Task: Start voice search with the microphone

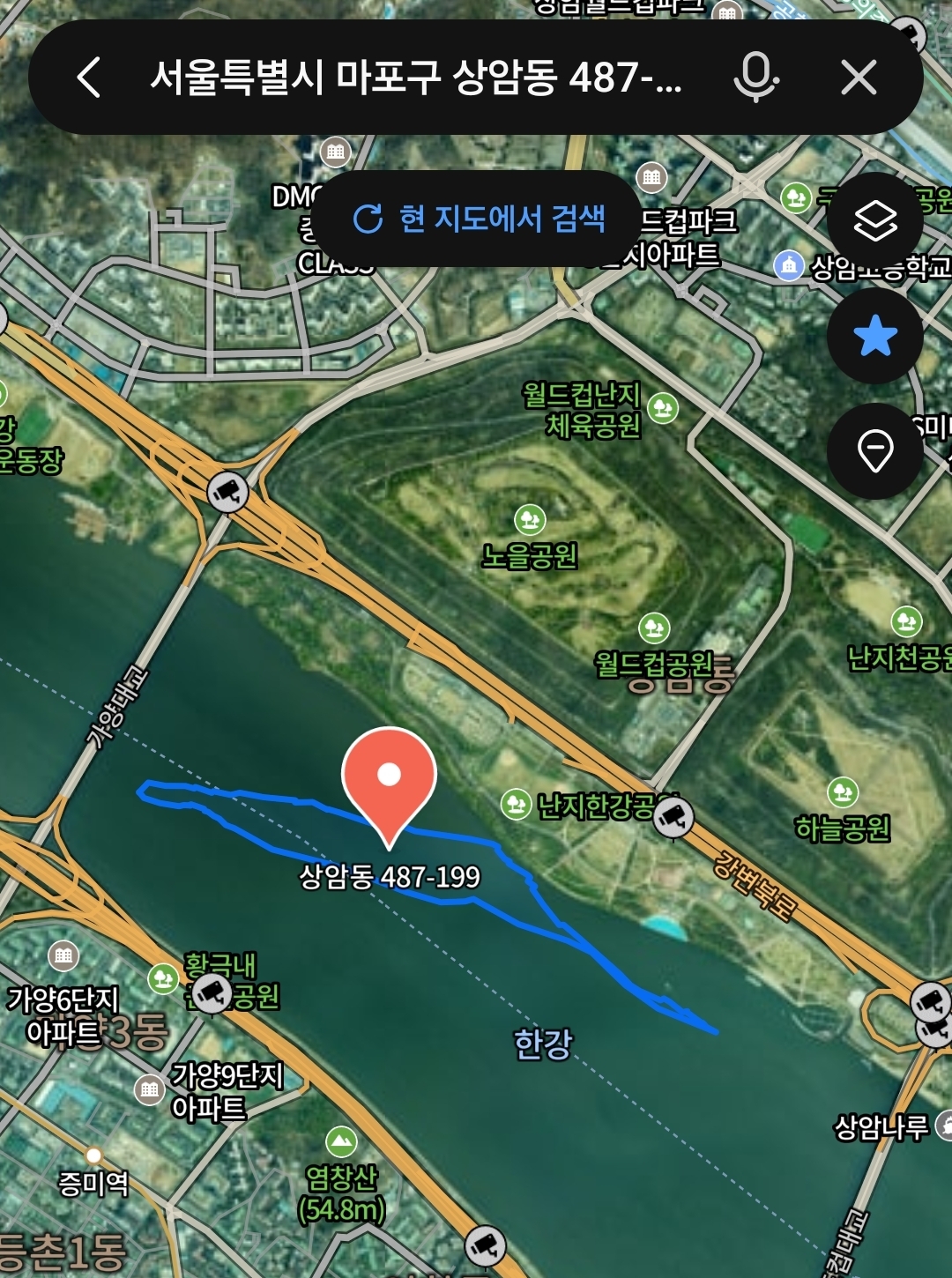Action: pos(755,78)
